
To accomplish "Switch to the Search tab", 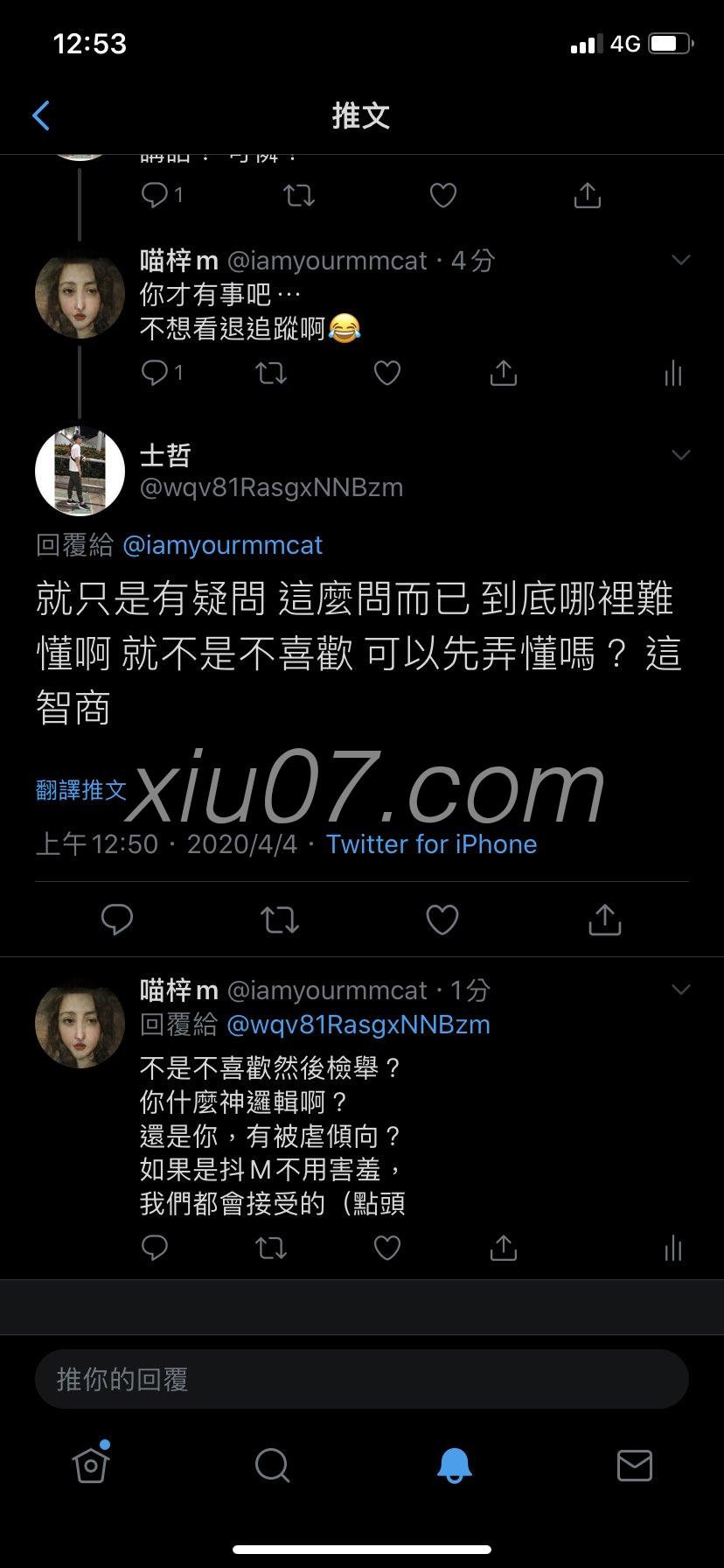I will pyautogui.click(x=272, y=1465).
